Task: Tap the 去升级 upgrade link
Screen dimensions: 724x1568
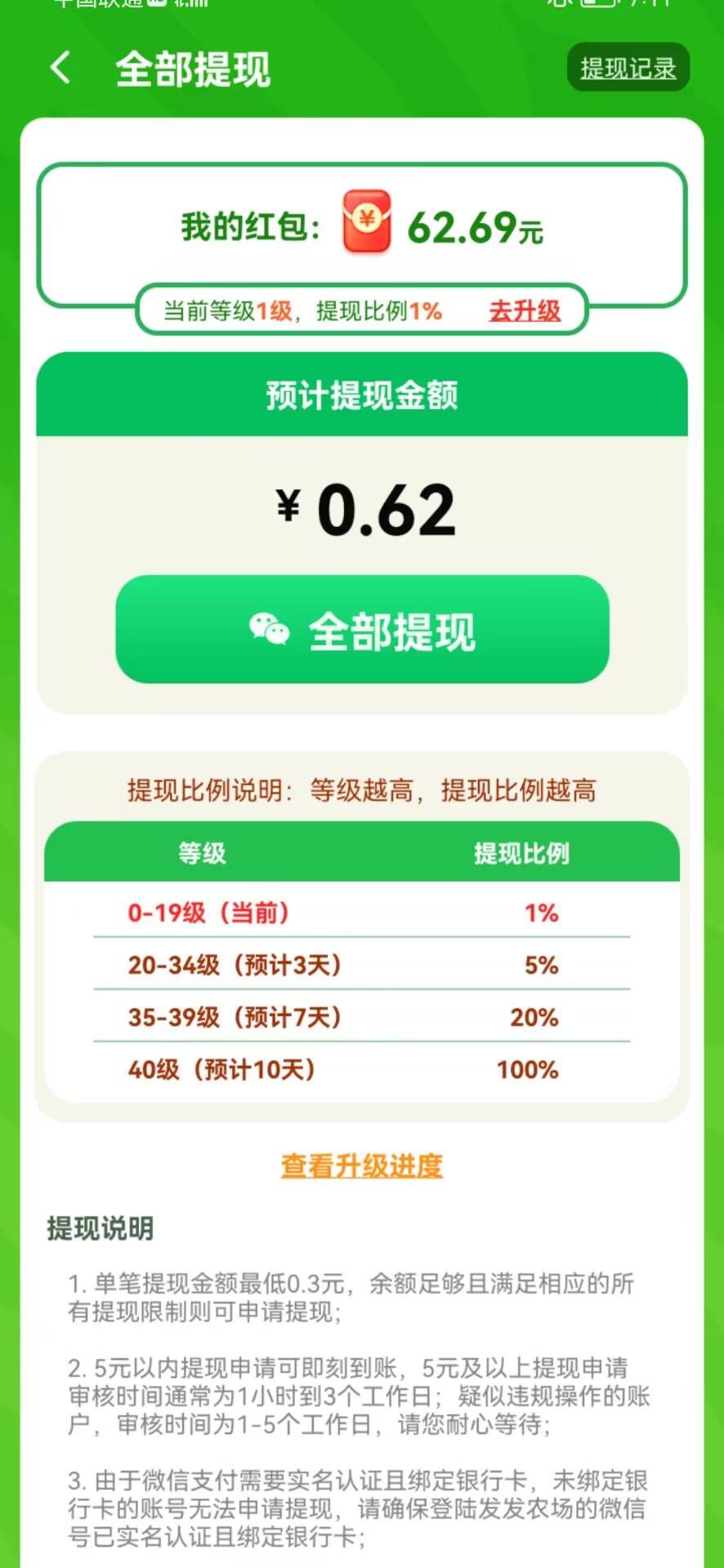Action: (525, 310)
